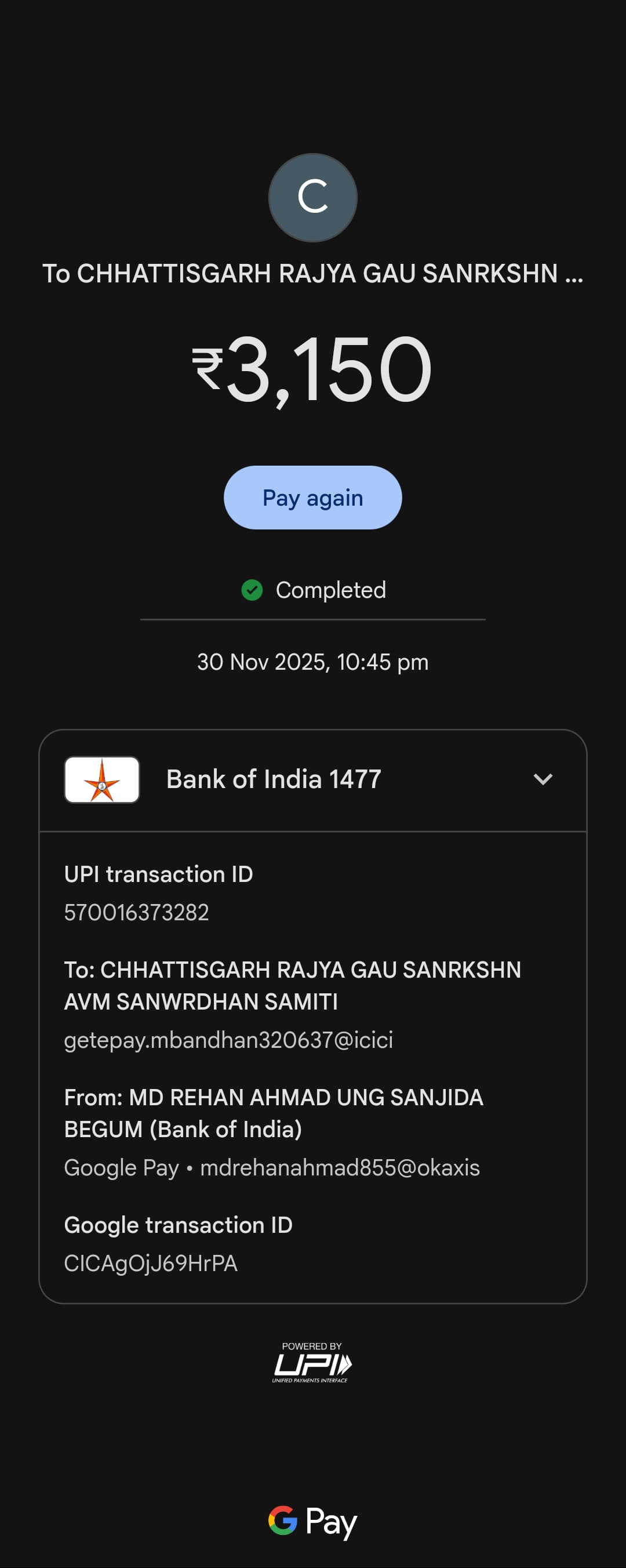Tap the Pay again button

pos(312,498)
